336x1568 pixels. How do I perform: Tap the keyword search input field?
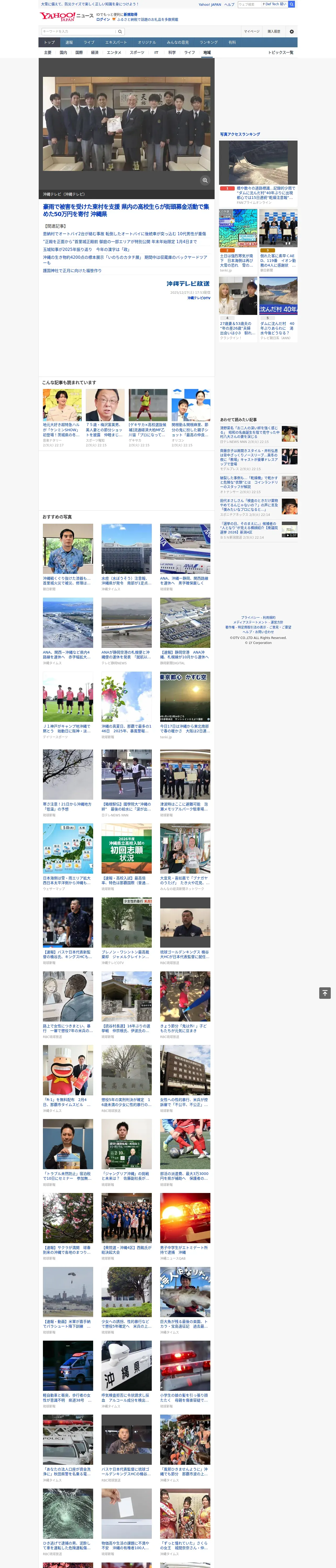click(x=79, y=31)
